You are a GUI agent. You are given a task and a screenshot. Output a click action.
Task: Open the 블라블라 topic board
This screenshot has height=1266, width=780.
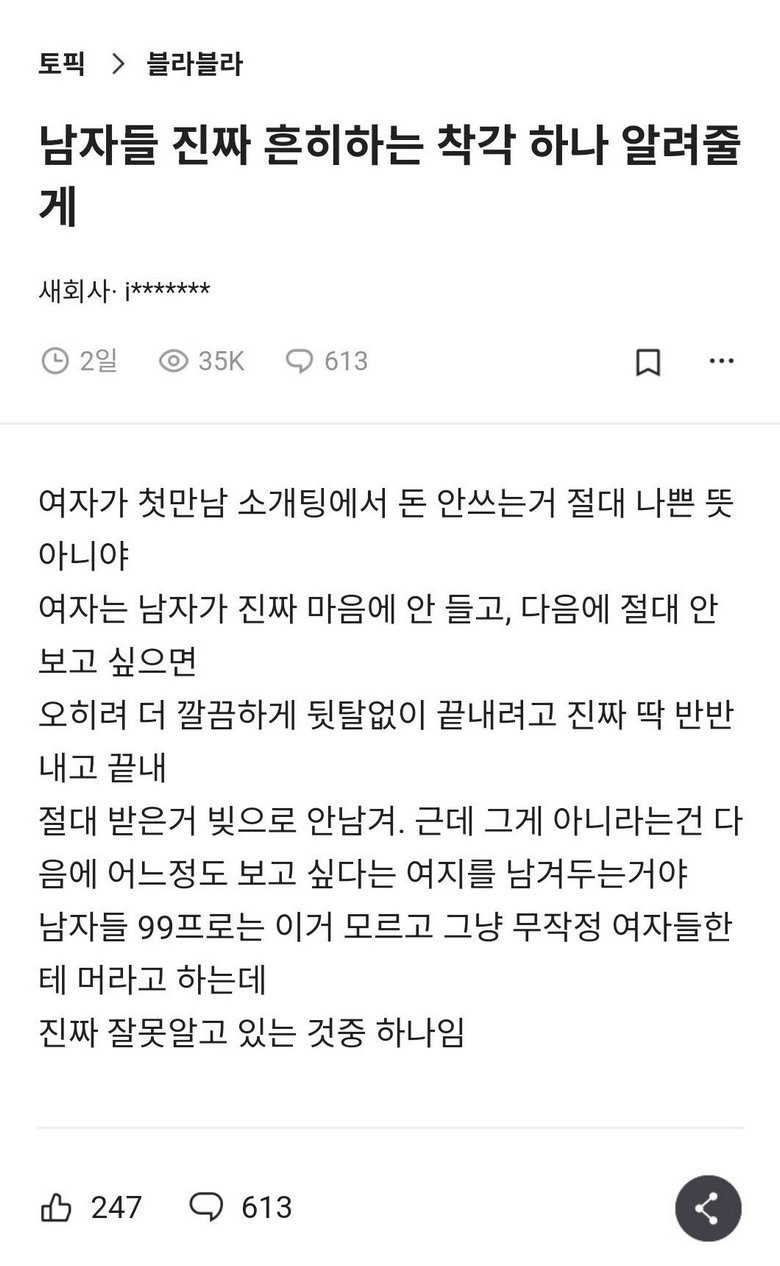(x=194, y=65)
